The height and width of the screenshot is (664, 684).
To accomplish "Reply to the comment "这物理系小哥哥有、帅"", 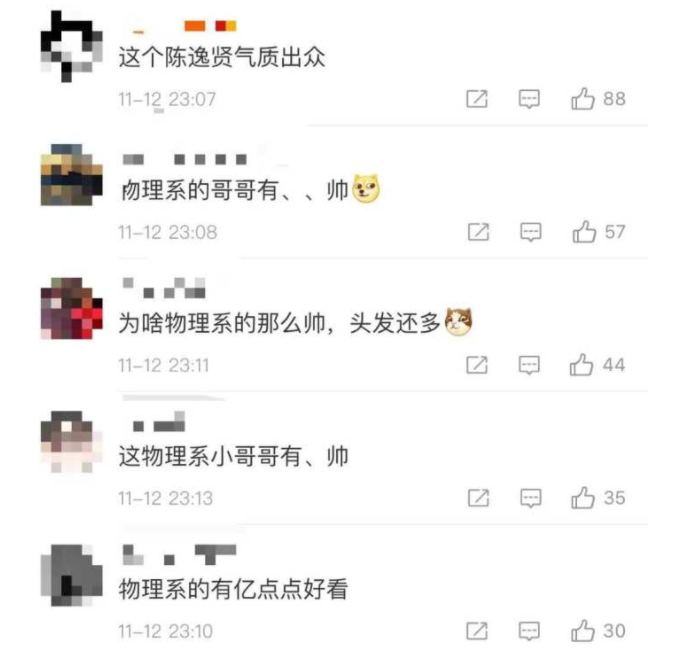I will click(531, 497).
